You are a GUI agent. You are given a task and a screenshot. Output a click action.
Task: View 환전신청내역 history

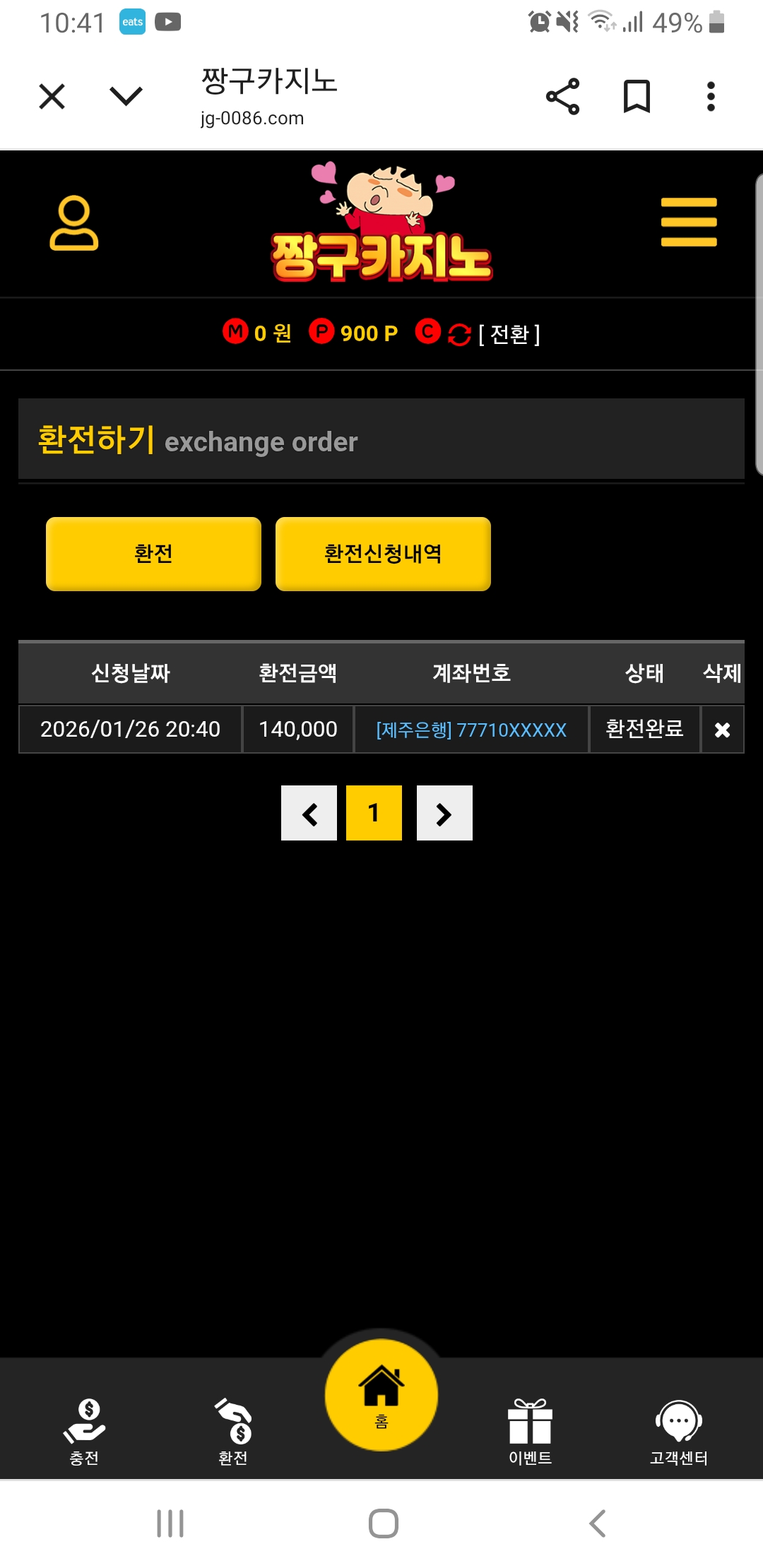(x=383, y=554)
